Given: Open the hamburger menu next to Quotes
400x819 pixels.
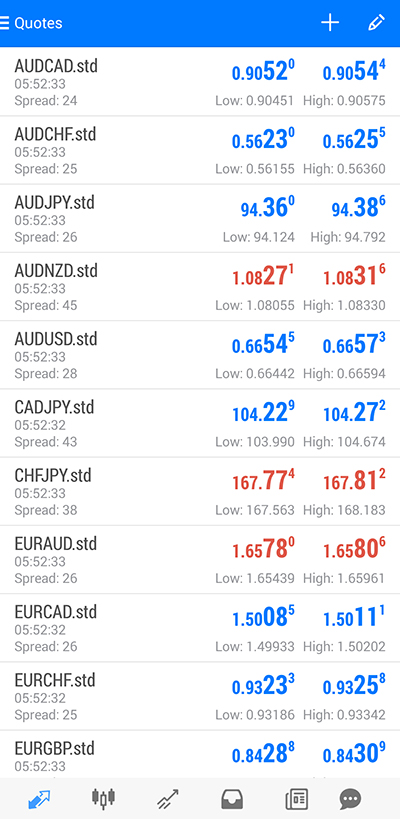Looking at the screenshot, I should pyautogui.click(x=4, y=23).
